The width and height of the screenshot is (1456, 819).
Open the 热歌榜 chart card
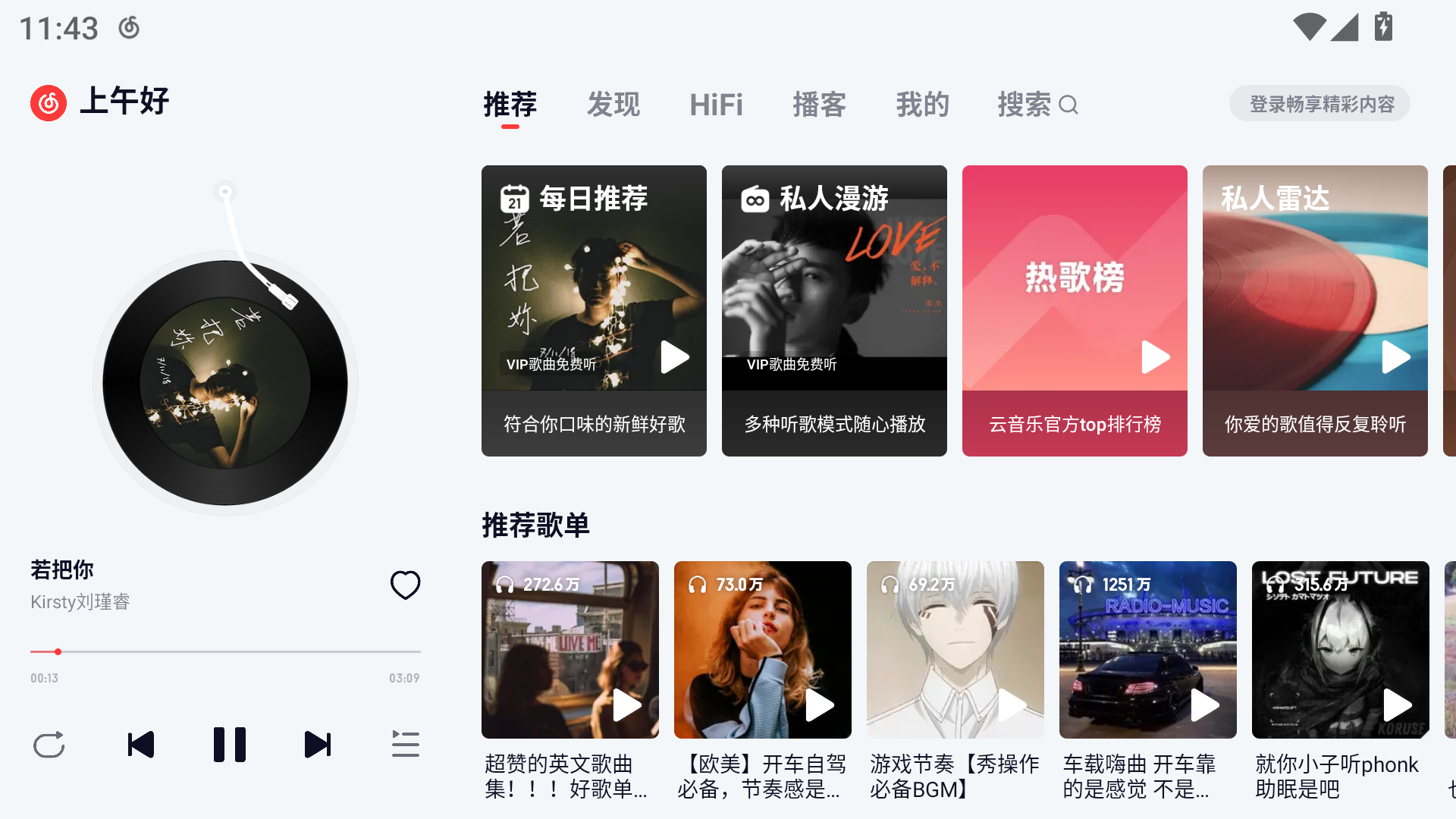[1075, 310]
